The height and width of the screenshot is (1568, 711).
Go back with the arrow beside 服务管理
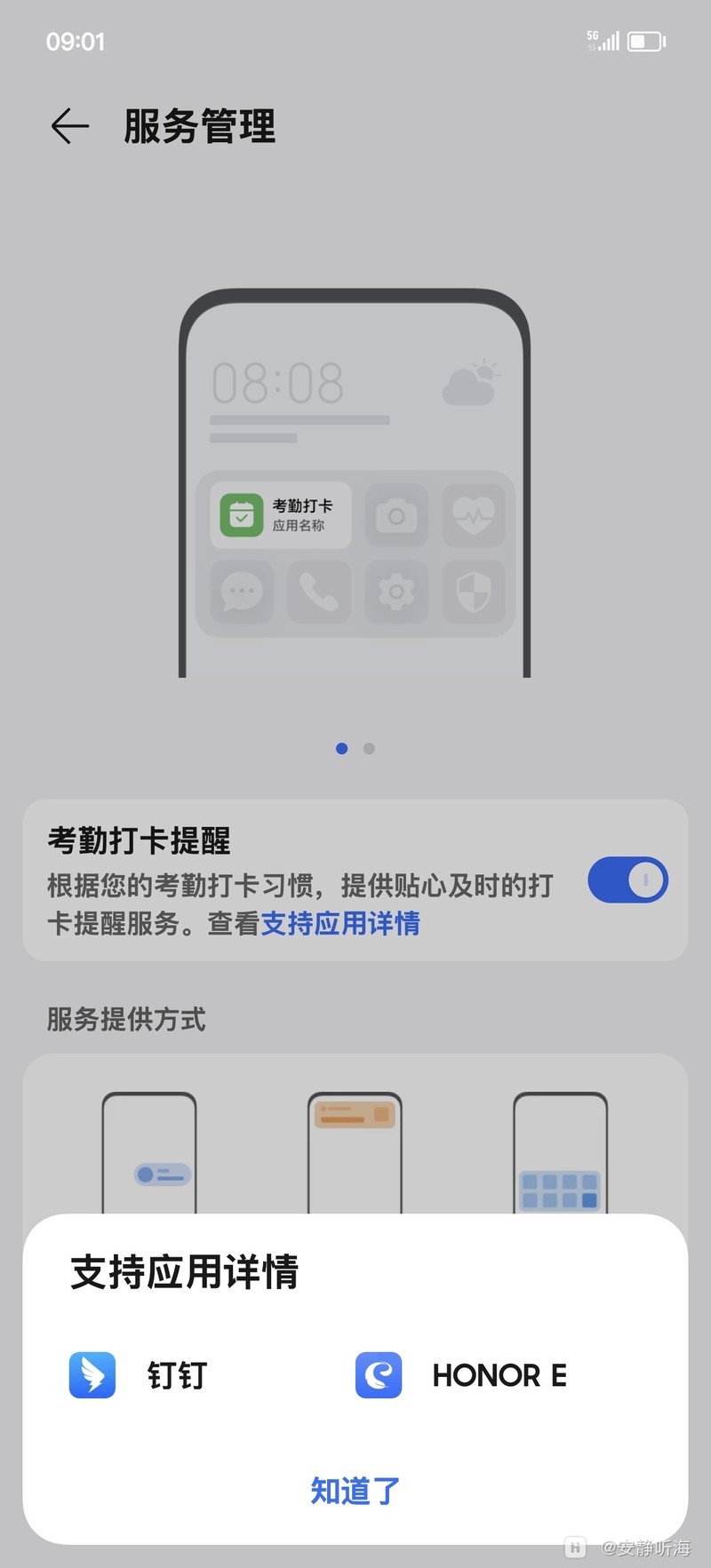(x=70, y=126)
